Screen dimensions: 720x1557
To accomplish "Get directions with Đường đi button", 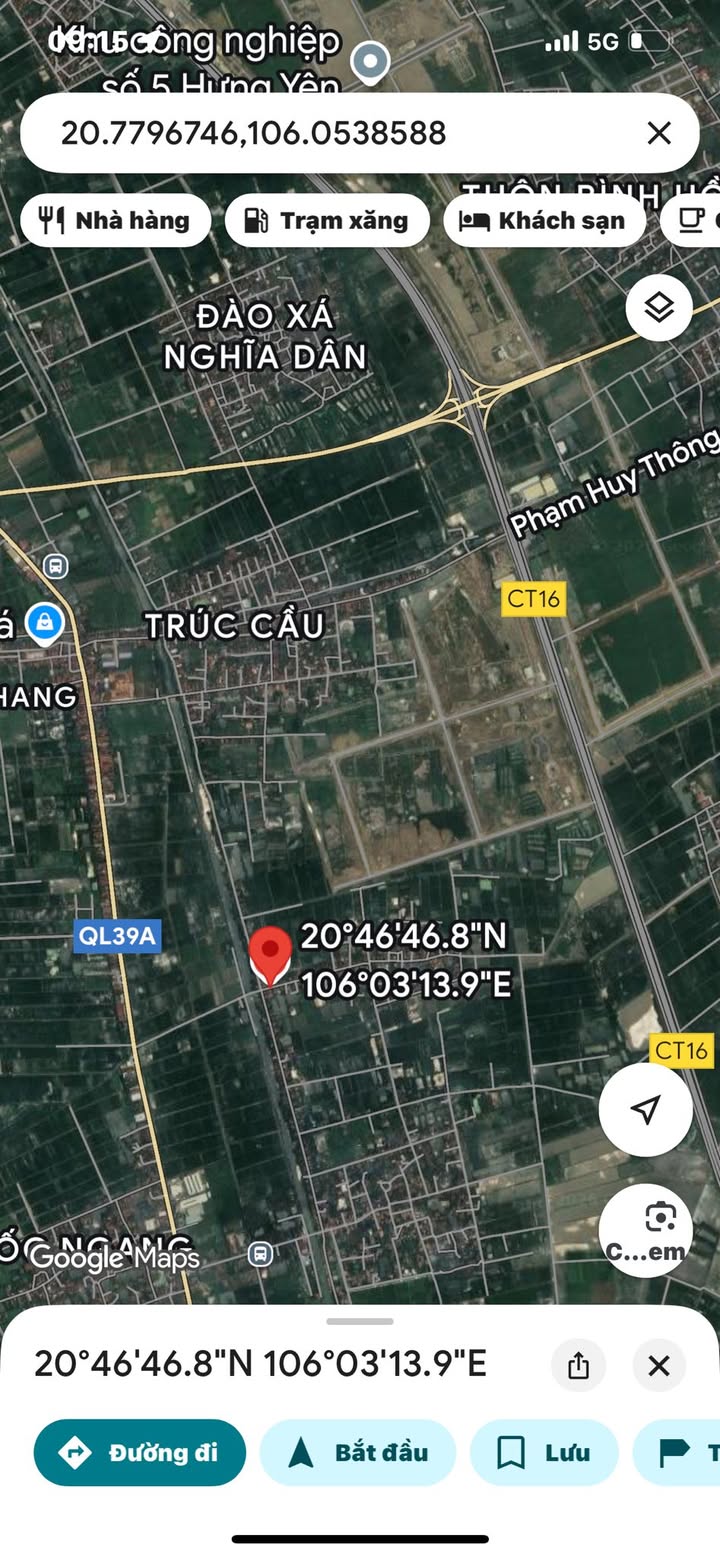I will pyautogui.click(x=140, y=1452).
